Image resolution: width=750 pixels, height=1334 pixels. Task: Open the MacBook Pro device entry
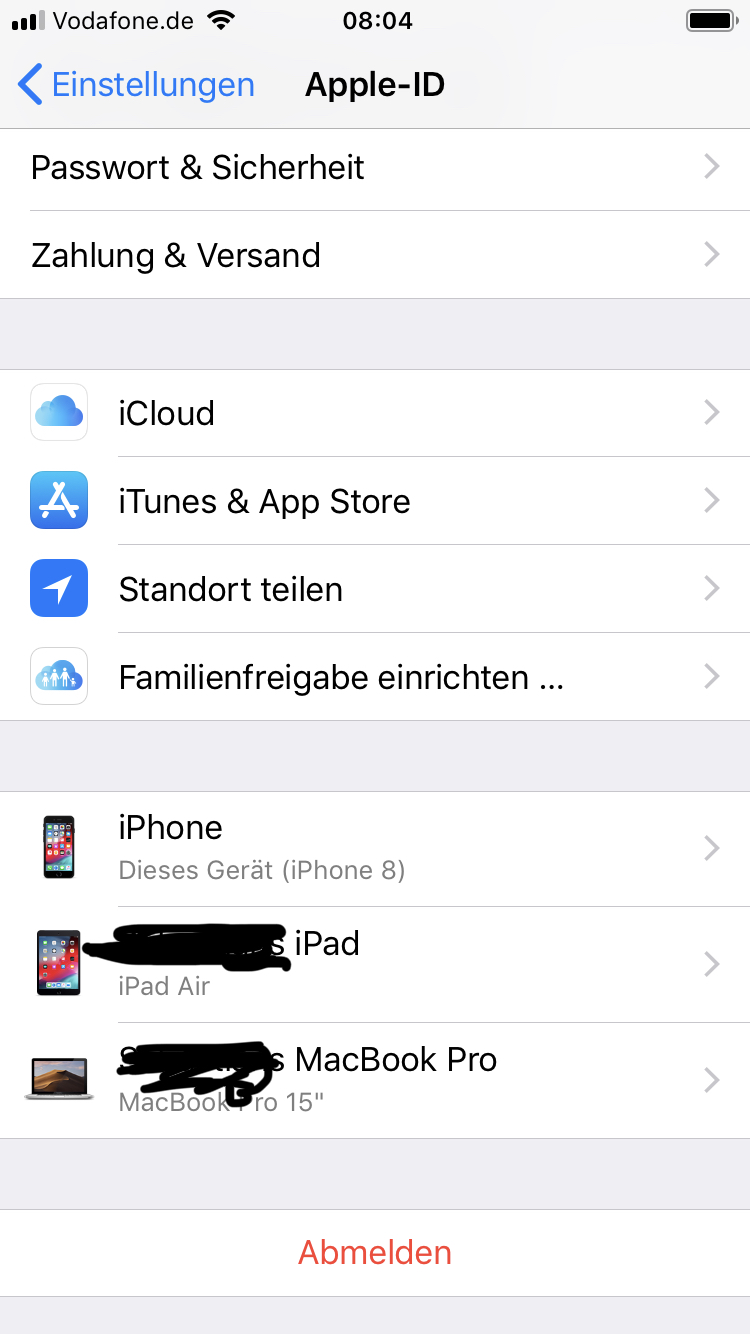coord(375,1080)
